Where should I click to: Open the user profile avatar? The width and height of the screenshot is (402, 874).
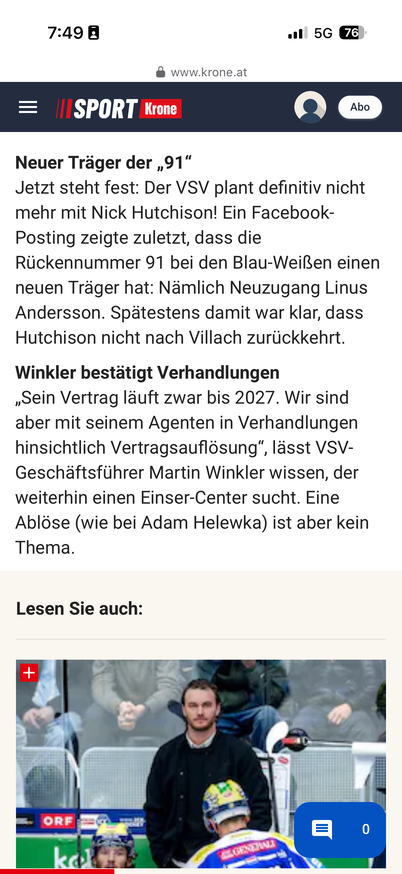310,107
